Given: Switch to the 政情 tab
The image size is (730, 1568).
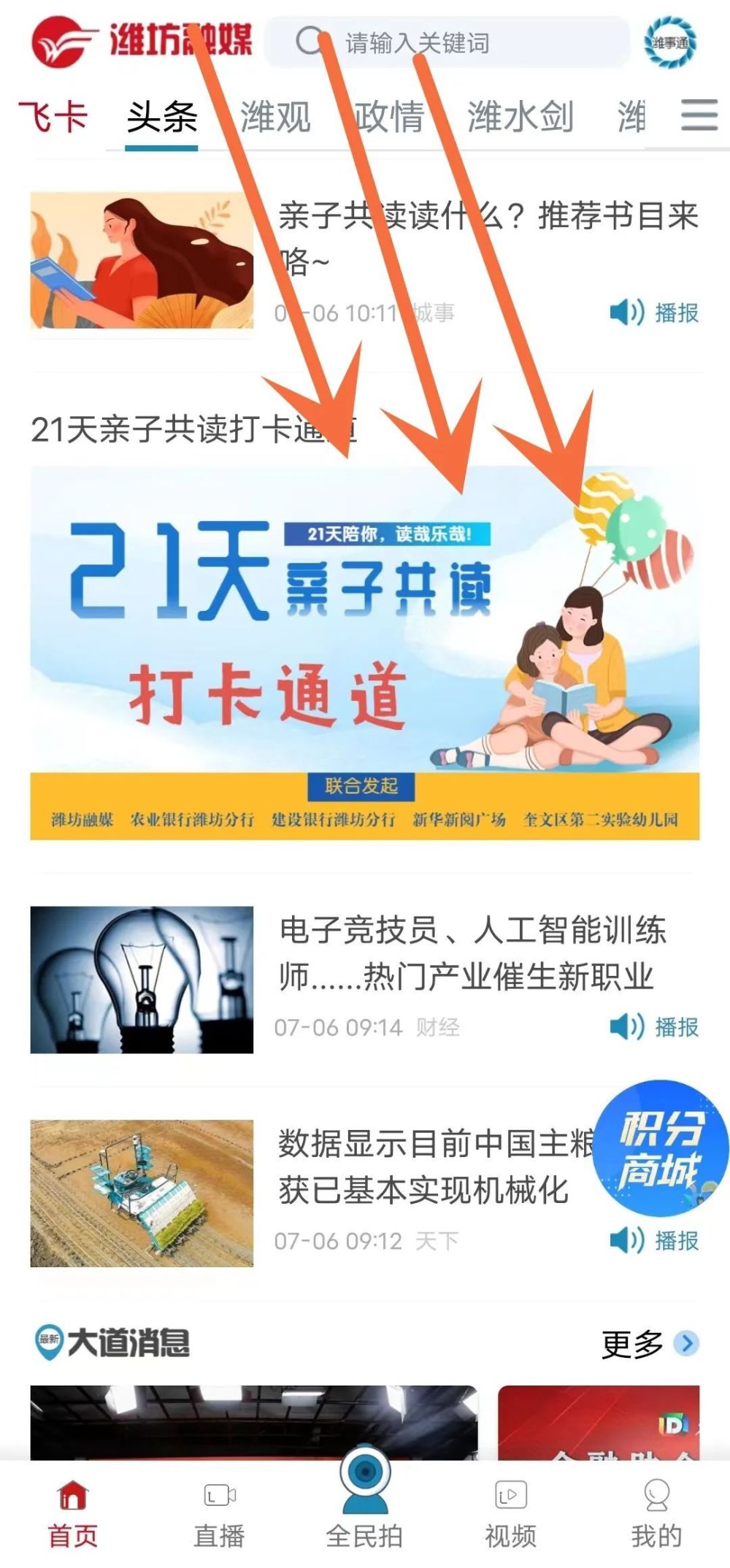Looking at the screenshot, I should [389, 118].
